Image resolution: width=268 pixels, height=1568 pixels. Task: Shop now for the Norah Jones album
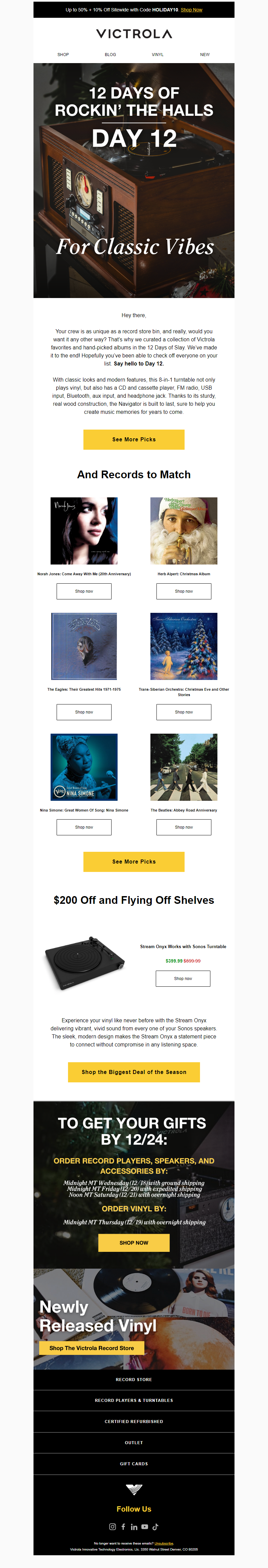pyautogui.click(x=84, y=591)
